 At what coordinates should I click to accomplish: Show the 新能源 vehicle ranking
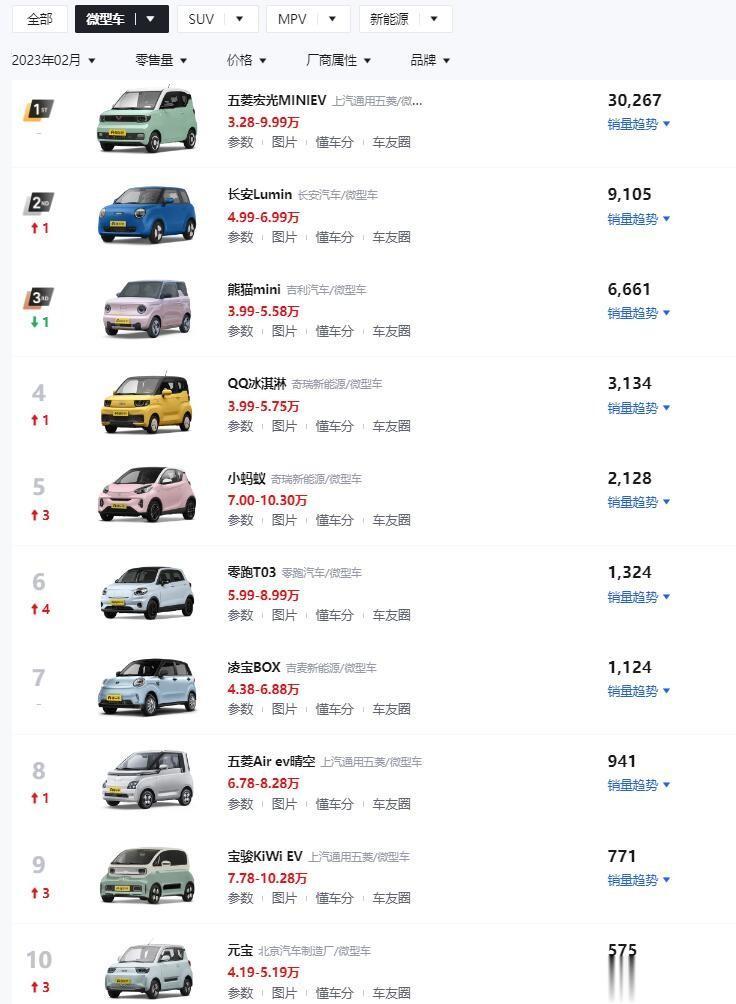pos(390,19)
